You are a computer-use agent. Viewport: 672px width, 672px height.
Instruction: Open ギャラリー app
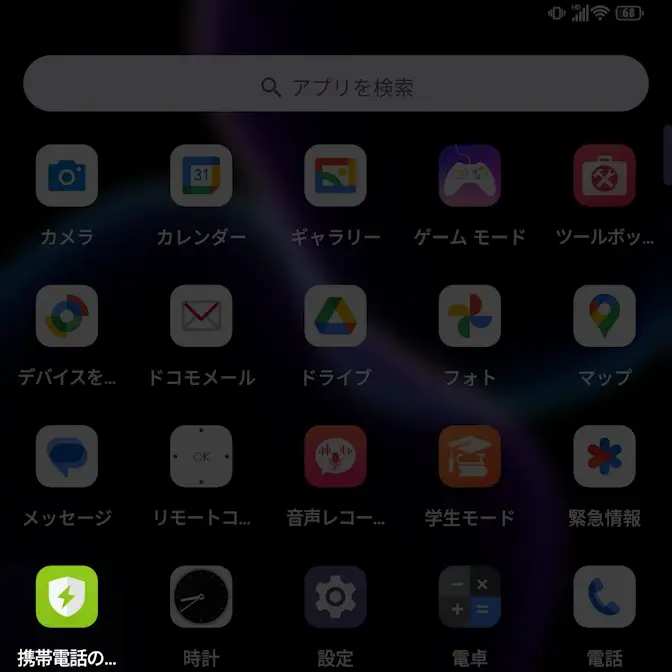[335, 176]
